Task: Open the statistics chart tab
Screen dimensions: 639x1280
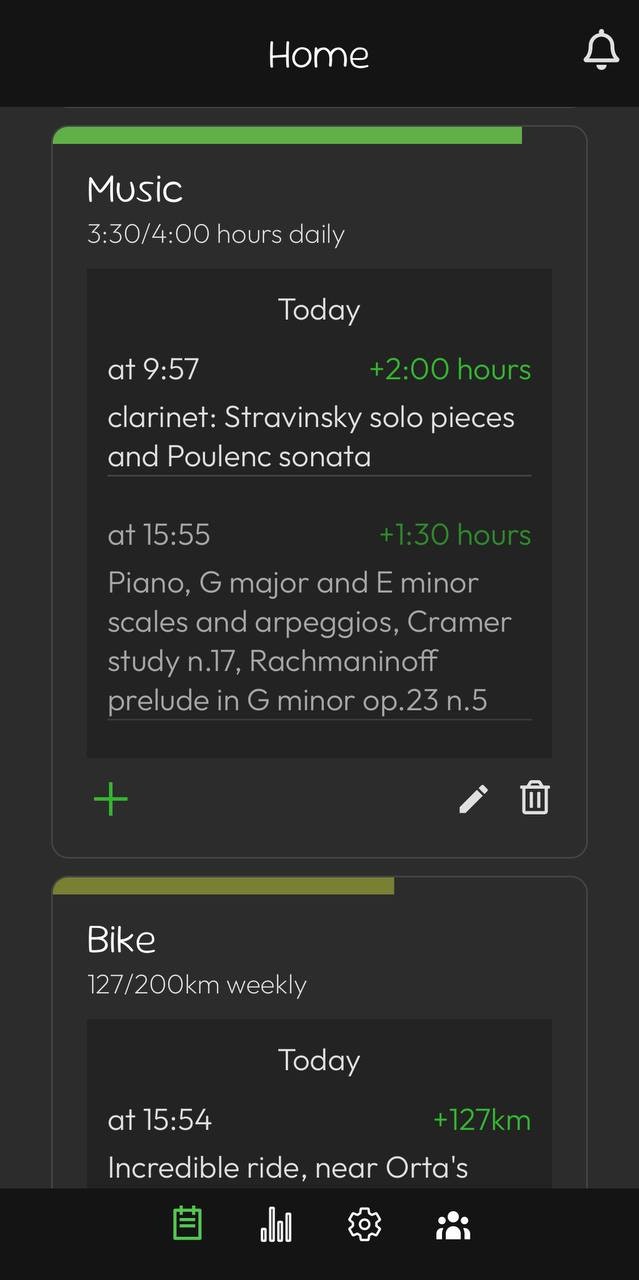Action: point(276,1224)
